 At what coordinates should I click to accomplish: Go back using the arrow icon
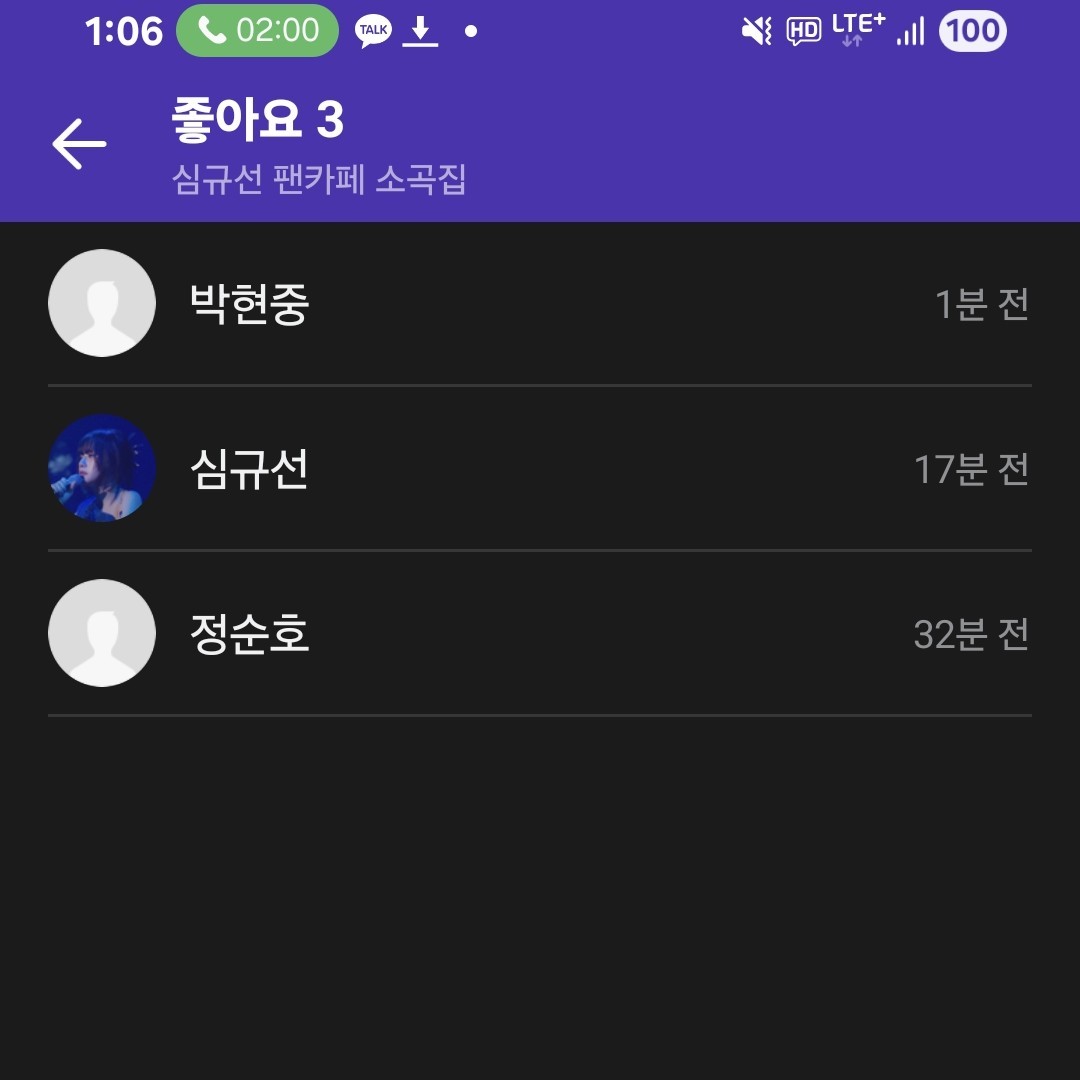coord(79,144)
